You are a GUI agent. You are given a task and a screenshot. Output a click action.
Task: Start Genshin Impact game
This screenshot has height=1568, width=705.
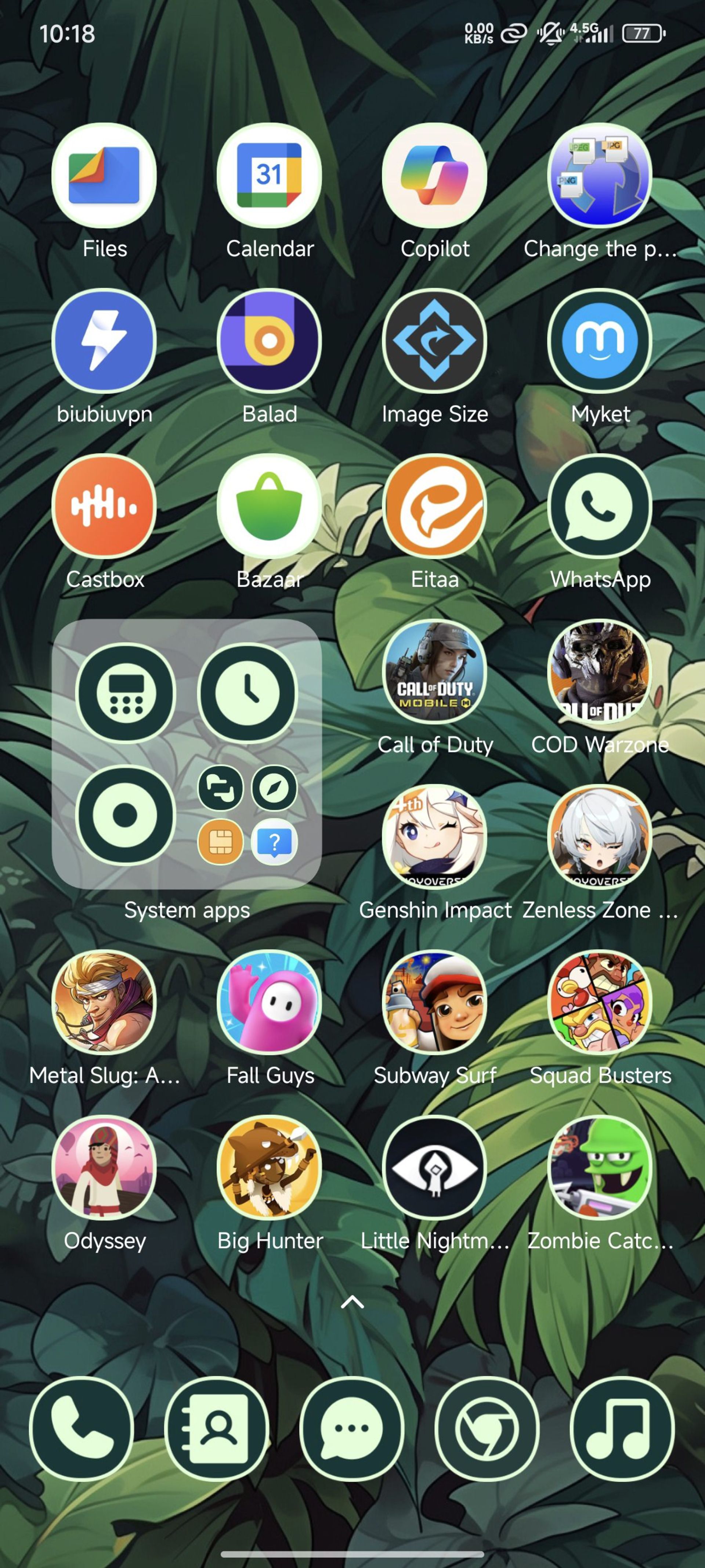(x=434, y=837)
